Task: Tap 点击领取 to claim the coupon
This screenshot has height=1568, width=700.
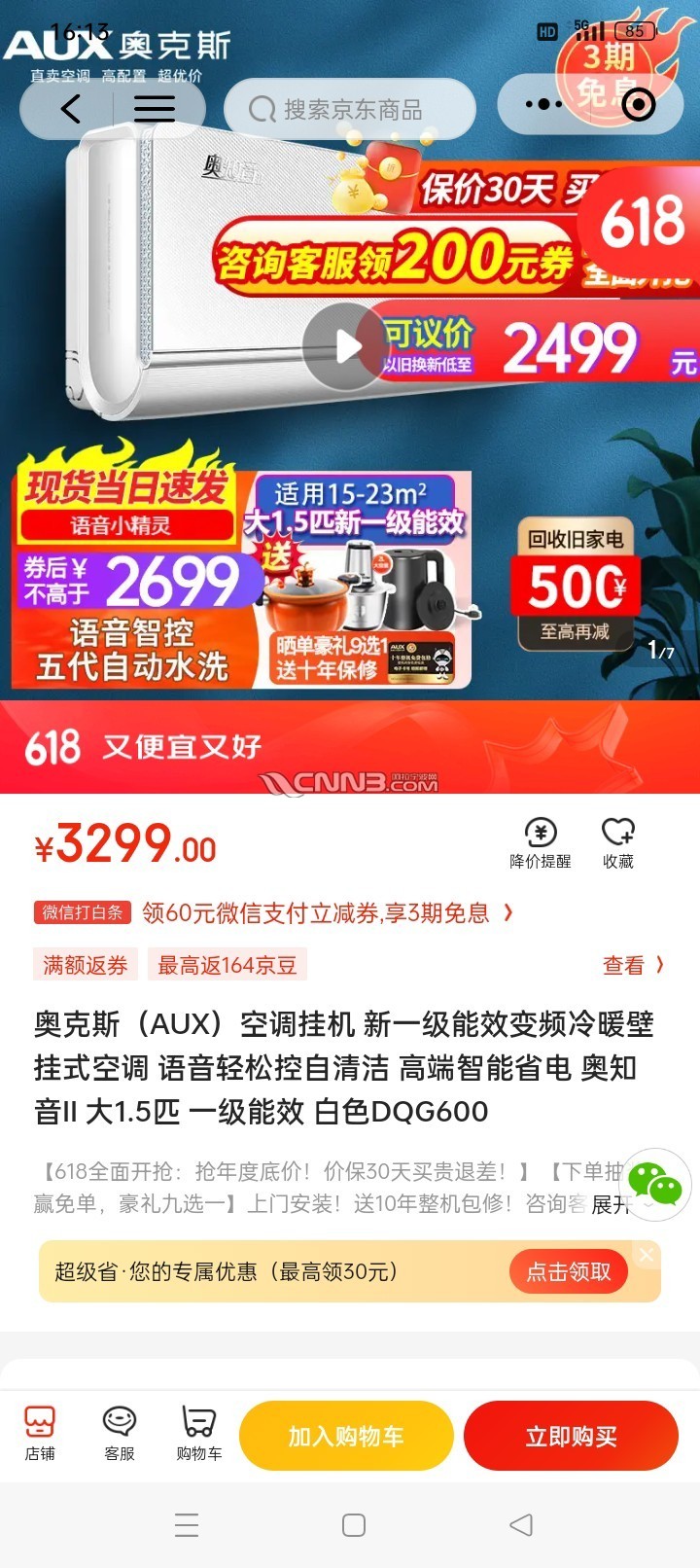Action: pyautogui.click(x=569, y=1271)
